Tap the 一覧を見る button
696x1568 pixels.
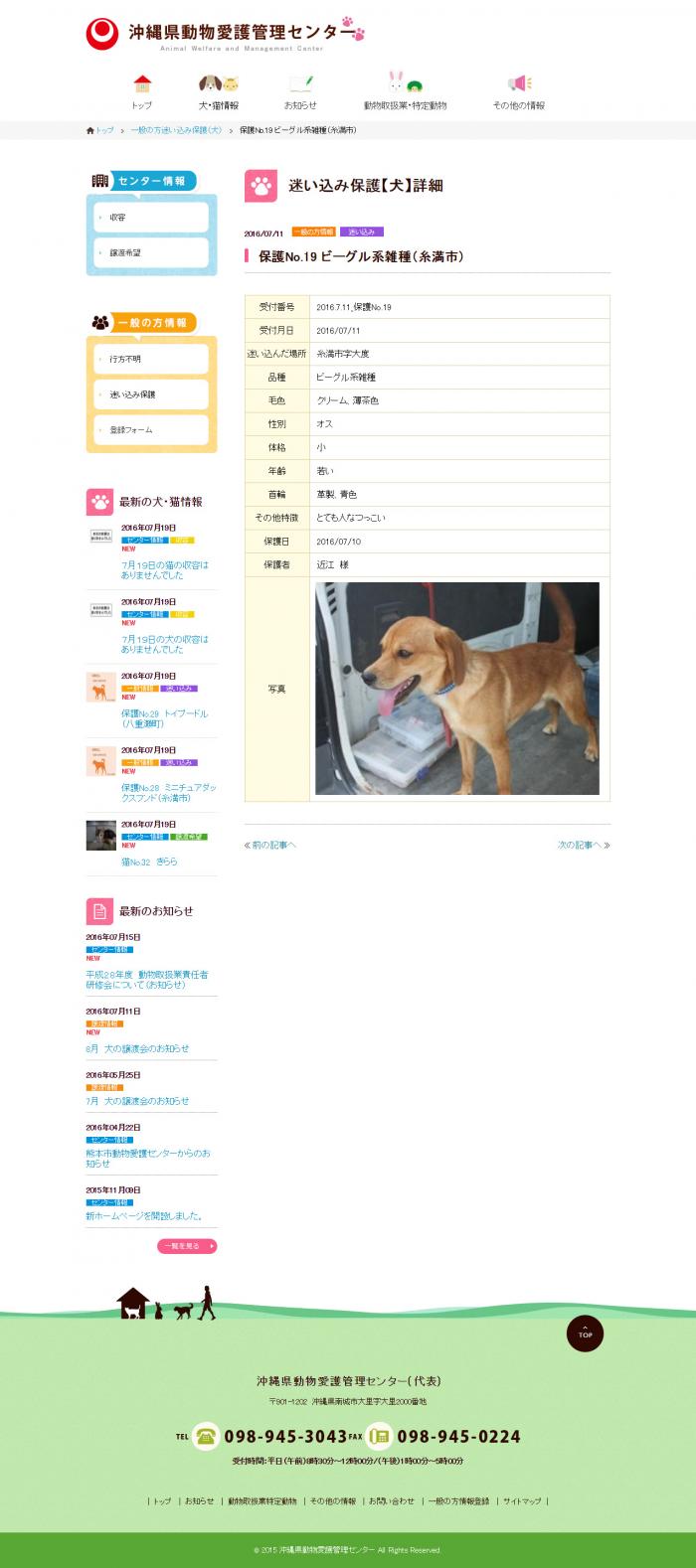pyautogui.click(x=187, y=1245)
